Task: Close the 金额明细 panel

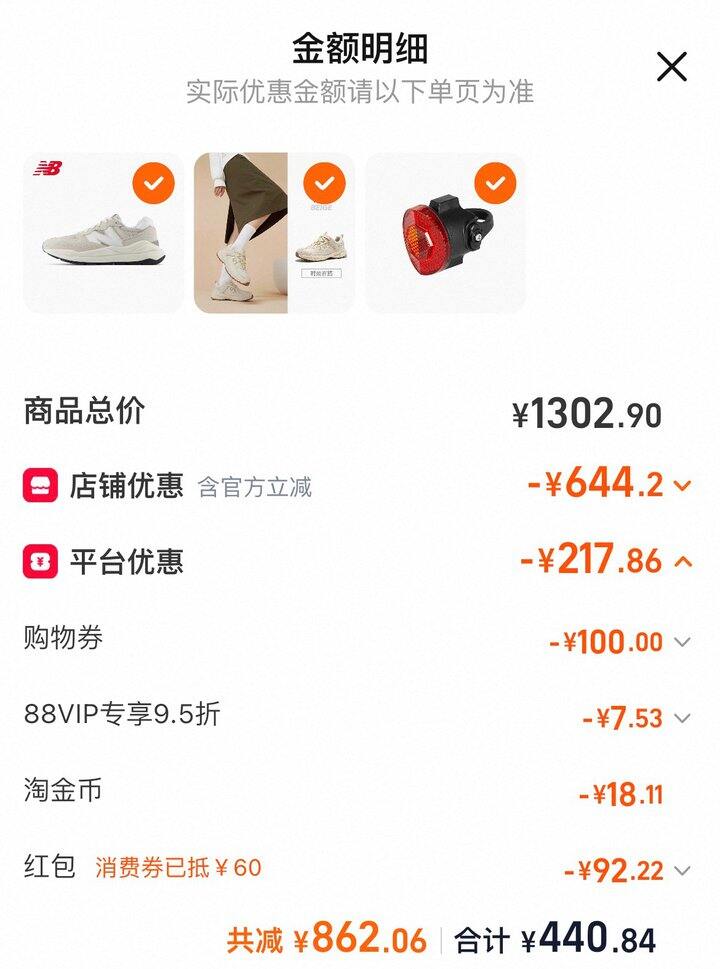Action: pyautogui.click(x=671, y=67)
